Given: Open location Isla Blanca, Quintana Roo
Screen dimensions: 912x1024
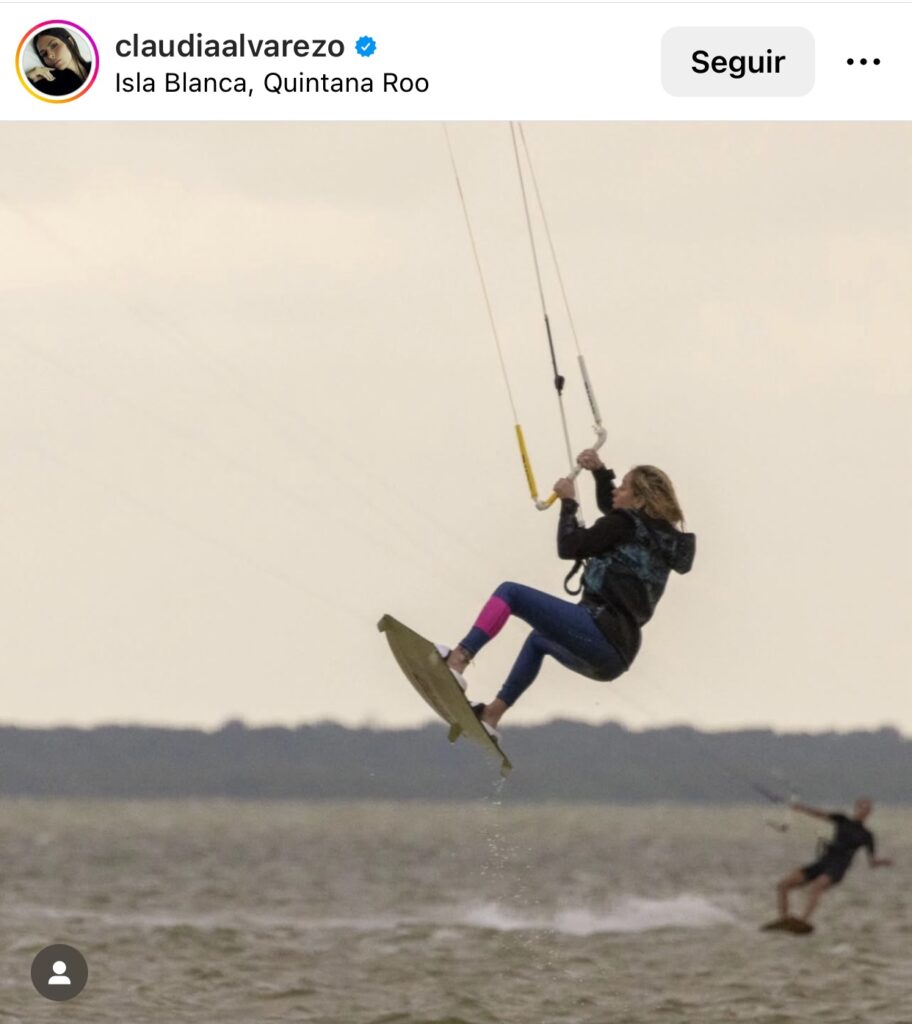Looking at the screenshot, I should click(x=271, y=83).
